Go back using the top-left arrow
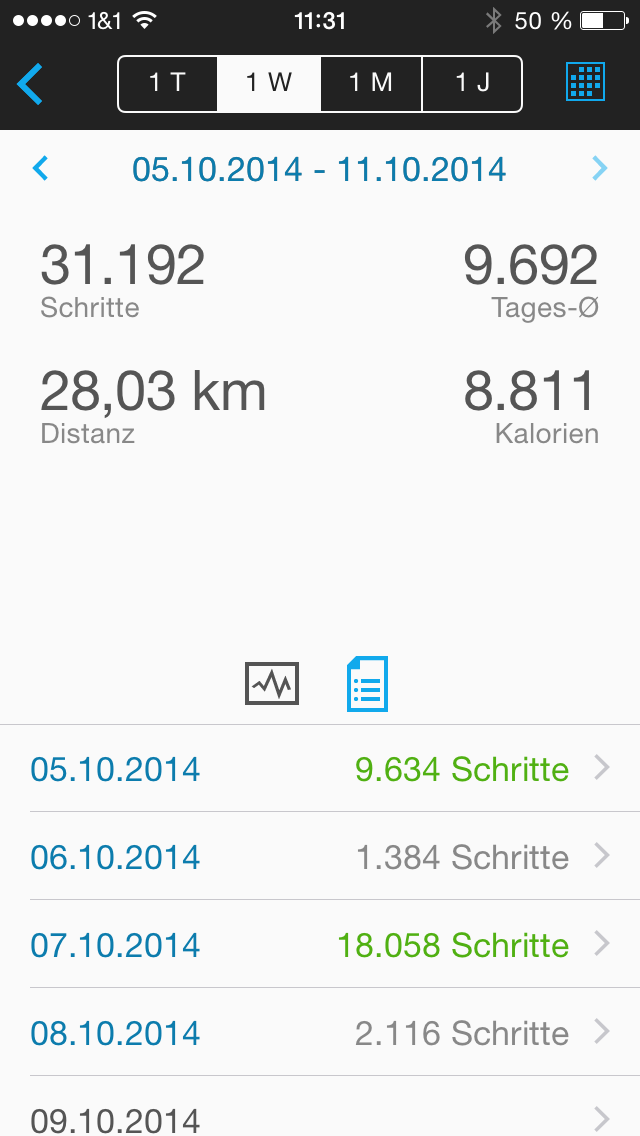The height and width of the screenshot is (1136, 640). (x=30, y=83)
